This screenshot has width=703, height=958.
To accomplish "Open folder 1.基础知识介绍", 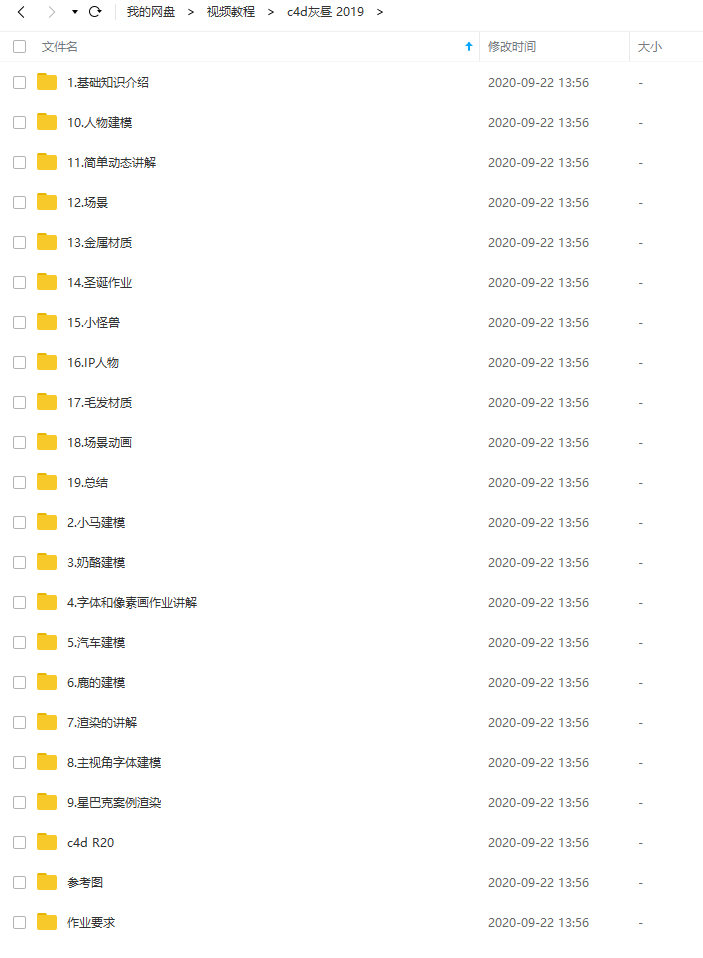I will 108,83.
